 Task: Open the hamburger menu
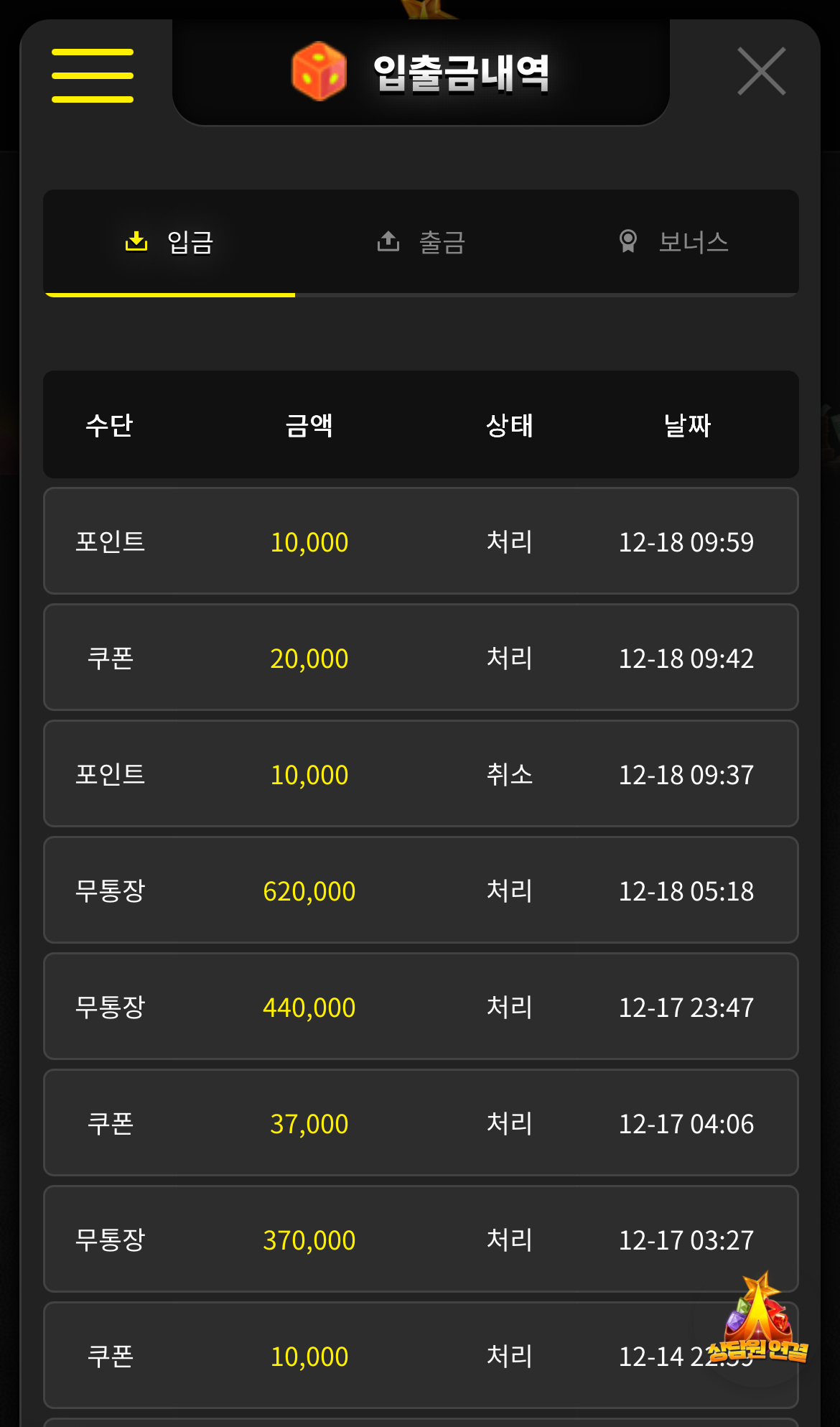[x=93, y=75]
